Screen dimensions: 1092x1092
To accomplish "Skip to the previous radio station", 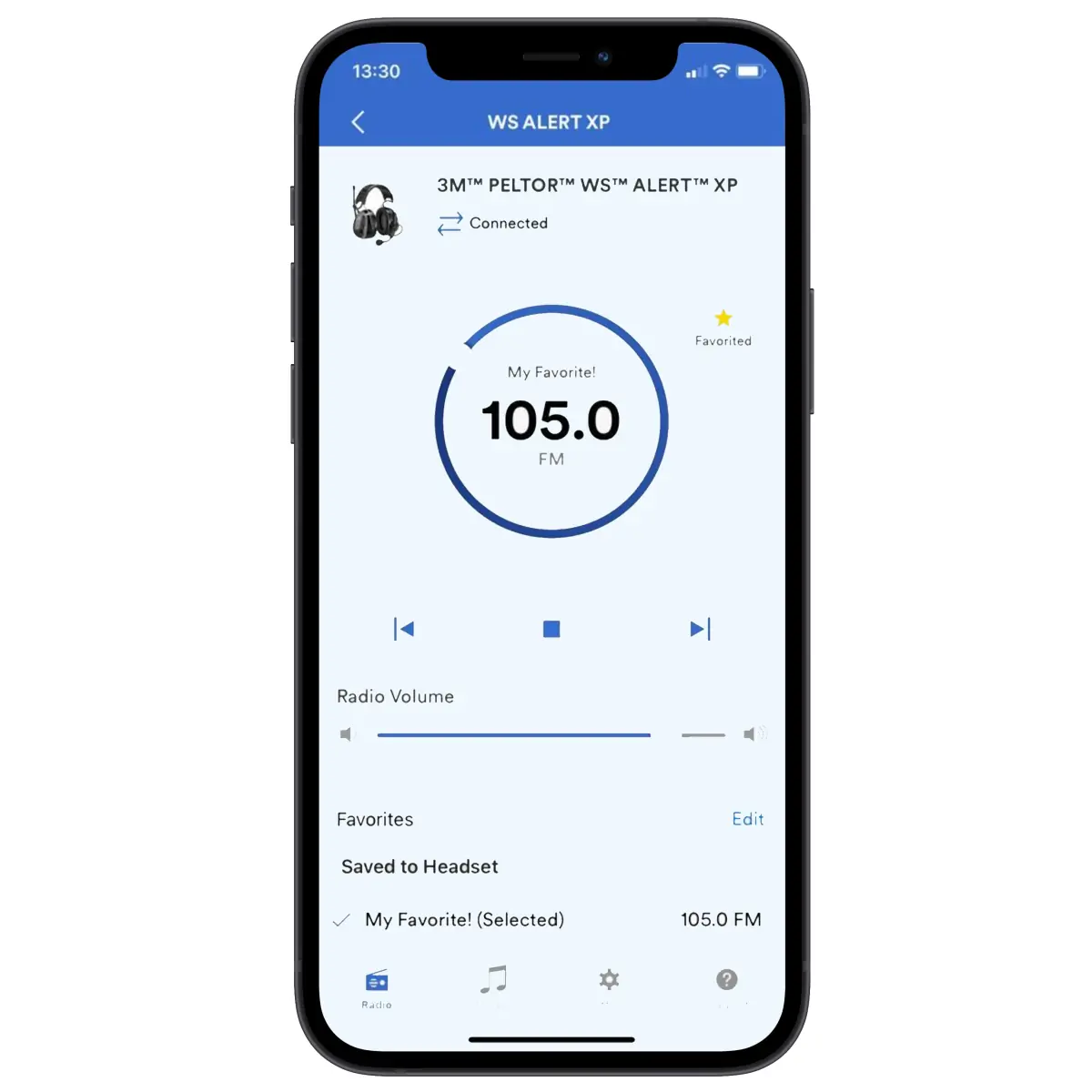I will coord(404,629).
